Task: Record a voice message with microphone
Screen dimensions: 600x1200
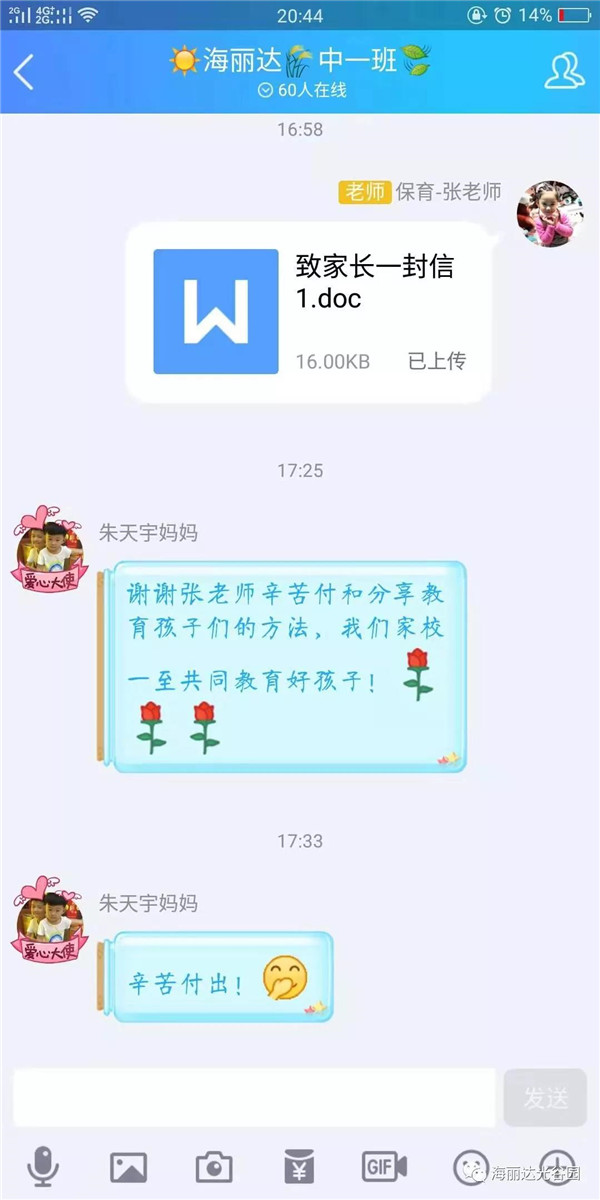Action: [43, 1166]
